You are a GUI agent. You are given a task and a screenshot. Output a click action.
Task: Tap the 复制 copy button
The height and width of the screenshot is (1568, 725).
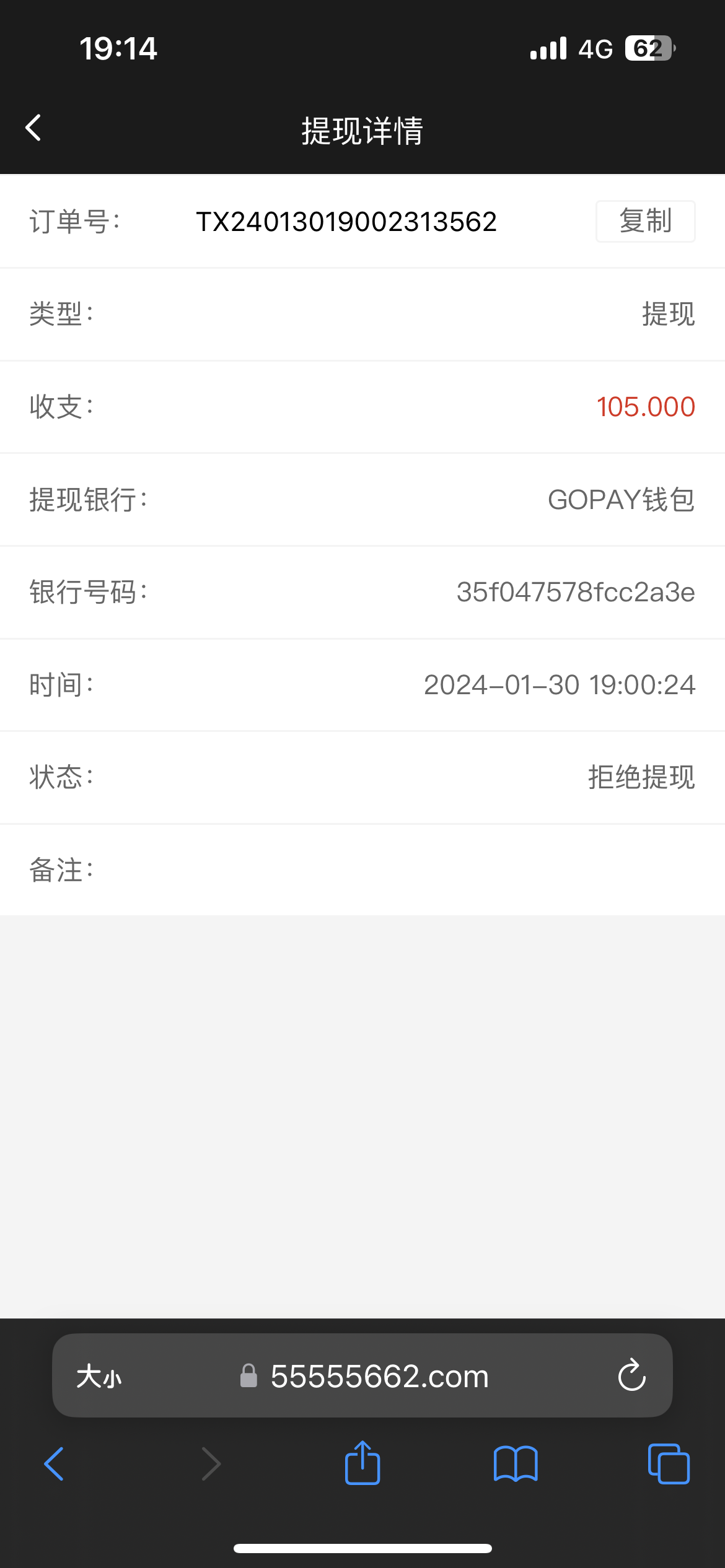[x=645, y=221]
